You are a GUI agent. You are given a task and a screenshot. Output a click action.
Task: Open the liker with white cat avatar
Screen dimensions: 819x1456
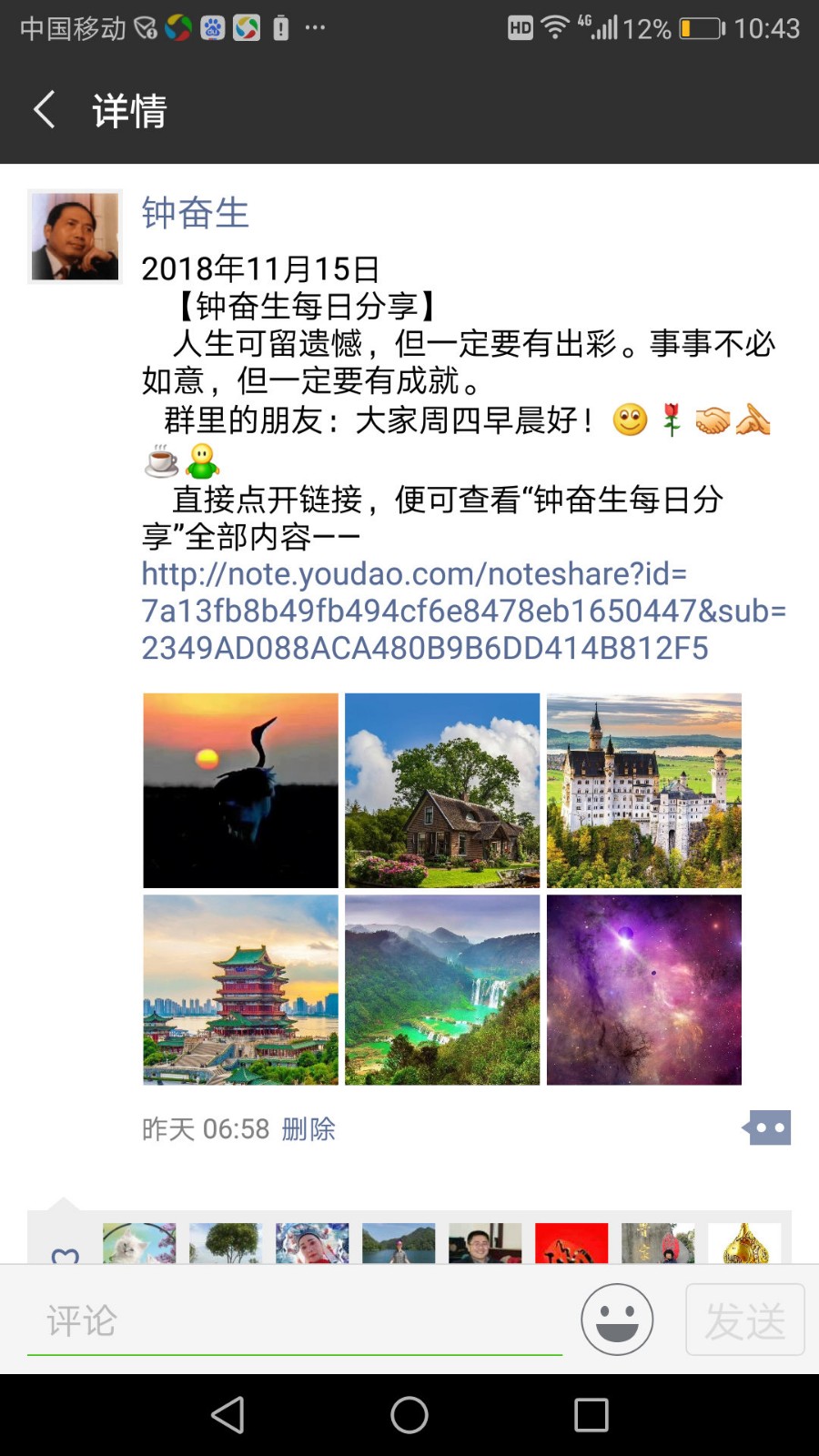pyautogui.click(x=139, y=1243)
